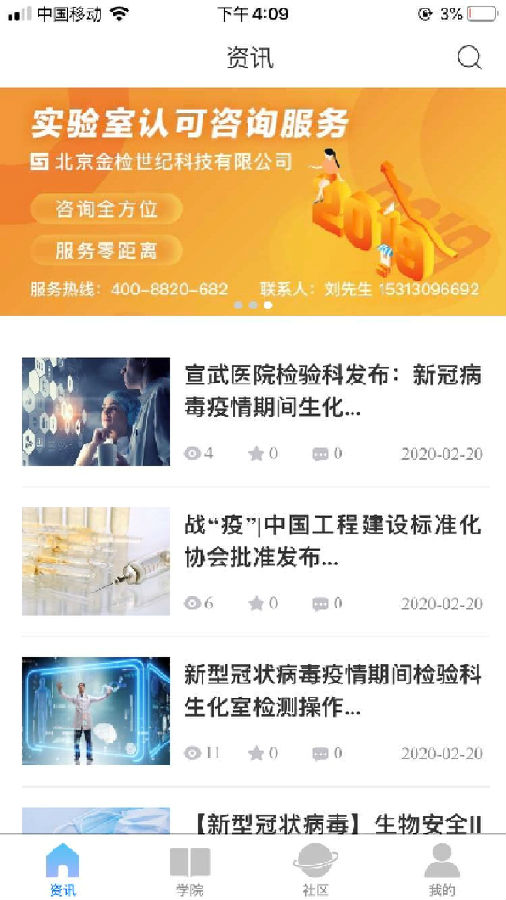Open the 战"疫"|中国工程建设标准化协会 article
Screen dimensions: 506x900
tap(253, 561)
